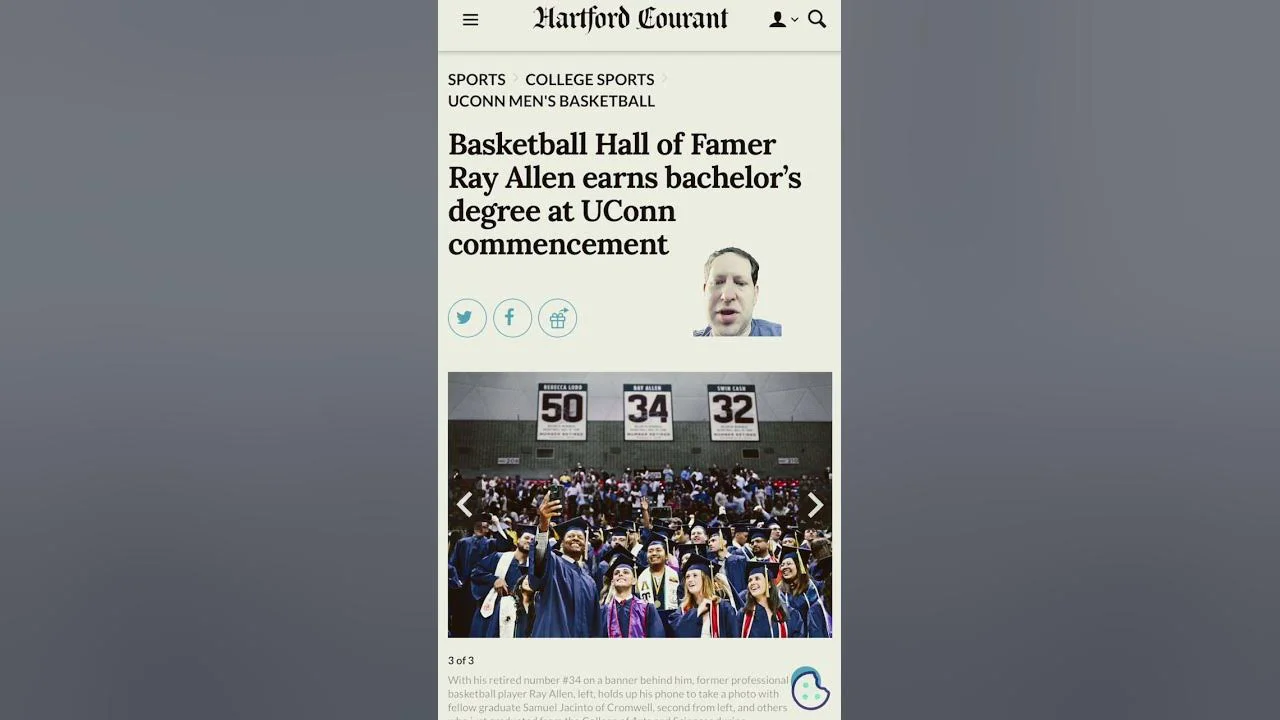
Task: Share article on Facebook
Action: 512,318
